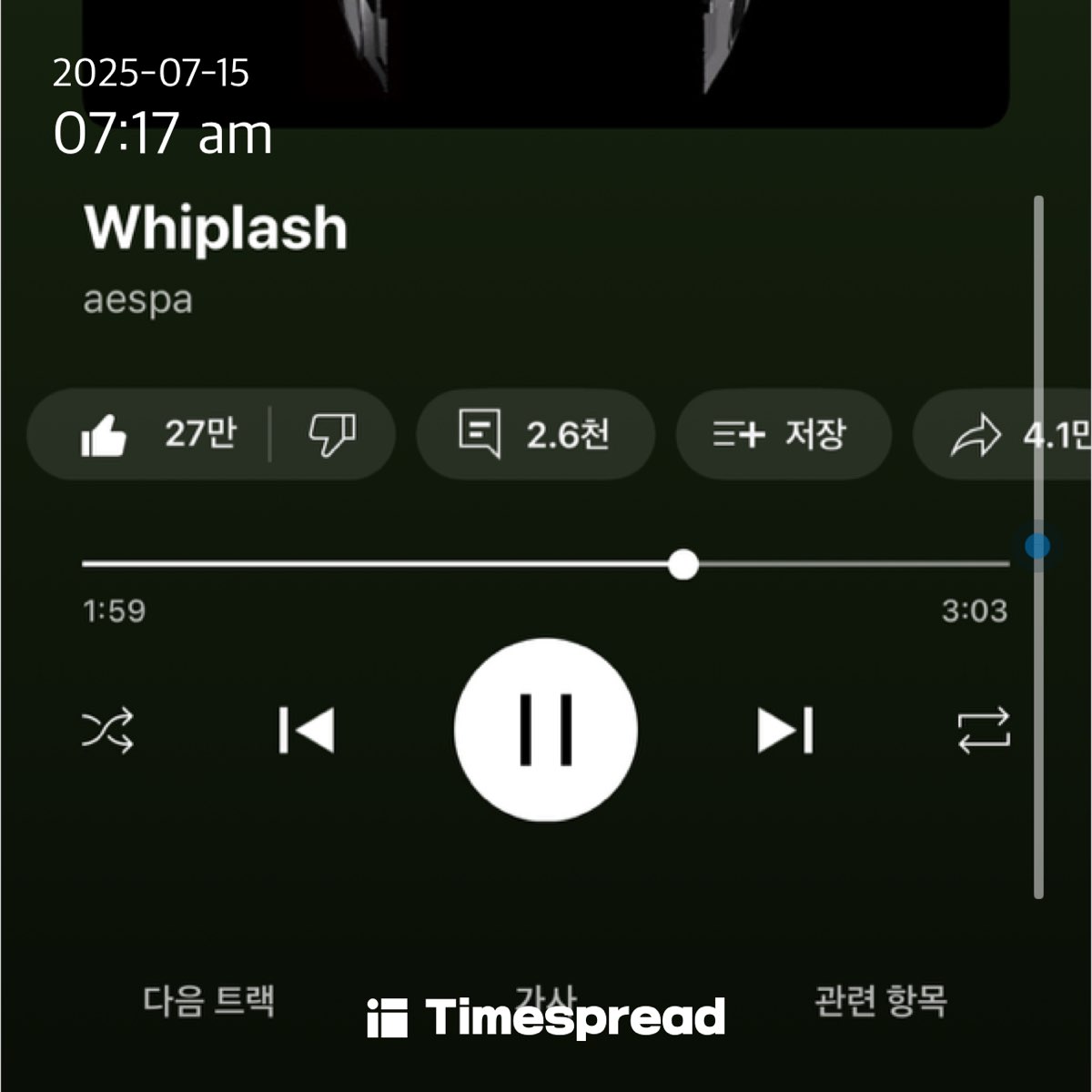Tap the playback progress bar
The width and height of the screenshot is (1092, 1092).
click(x=546, y=564)
